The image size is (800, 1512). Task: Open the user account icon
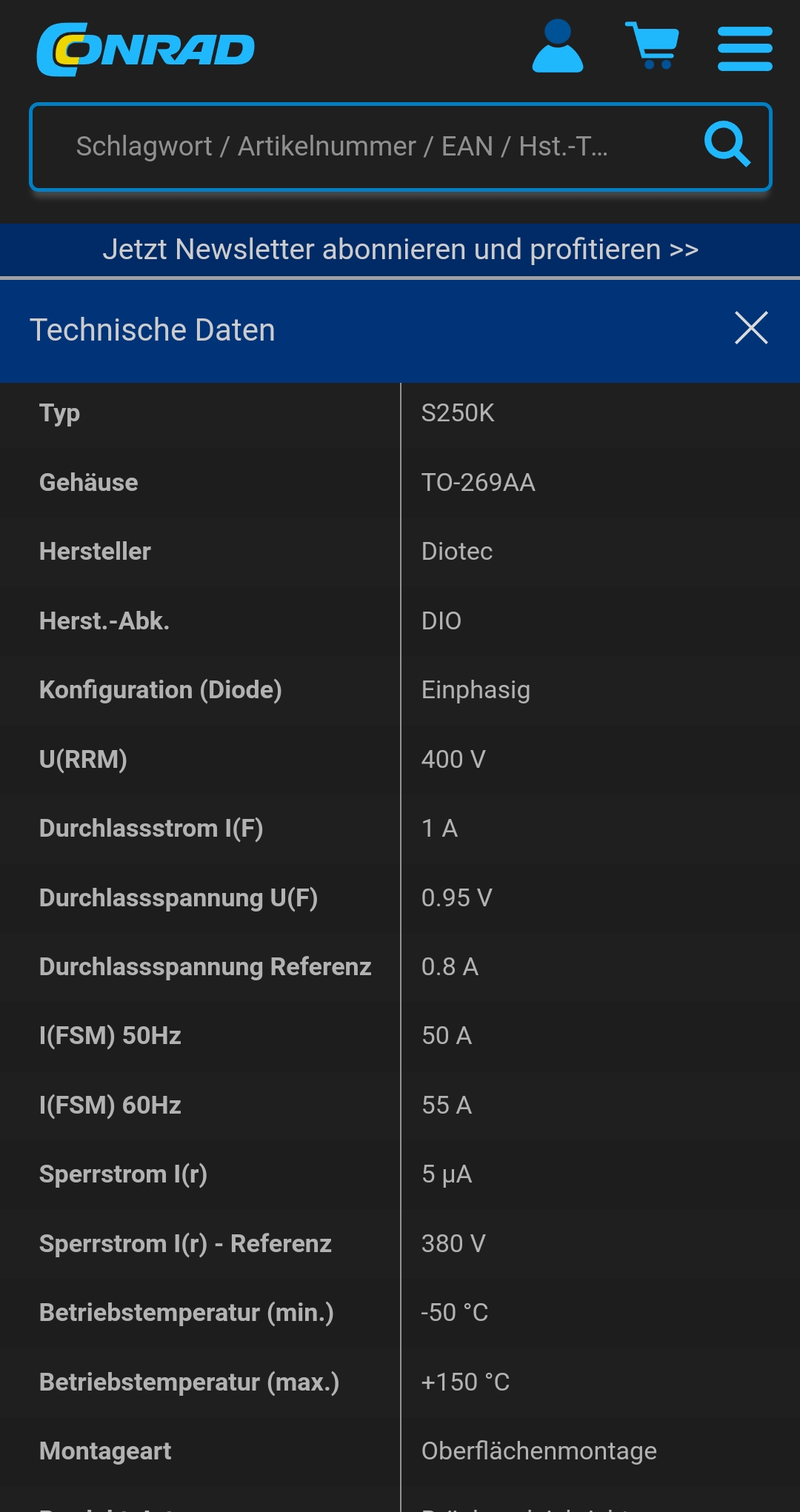pyautogui.click(x=557, y=46)
